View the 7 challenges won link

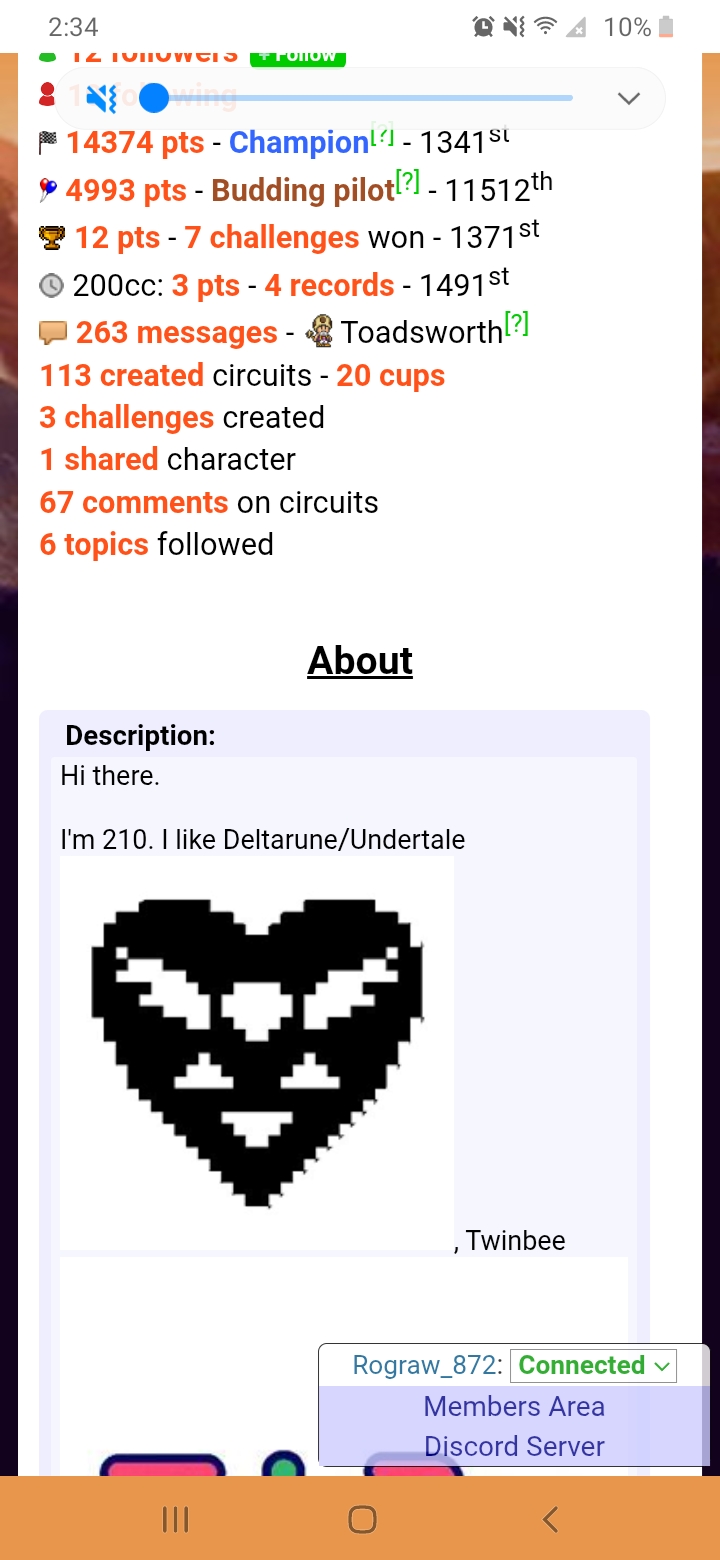[271, 238]
